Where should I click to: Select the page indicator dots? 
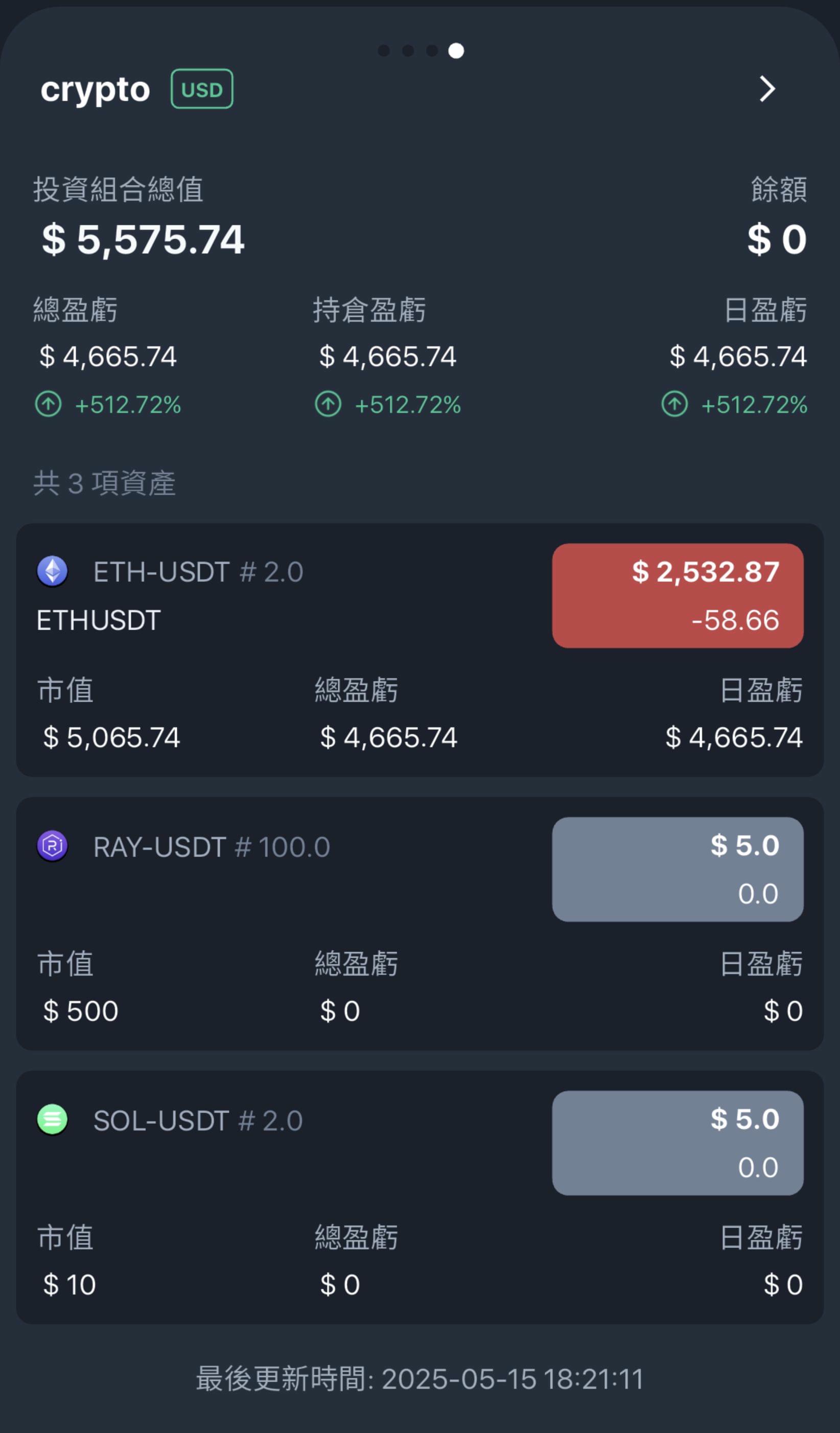coord(421,51)
